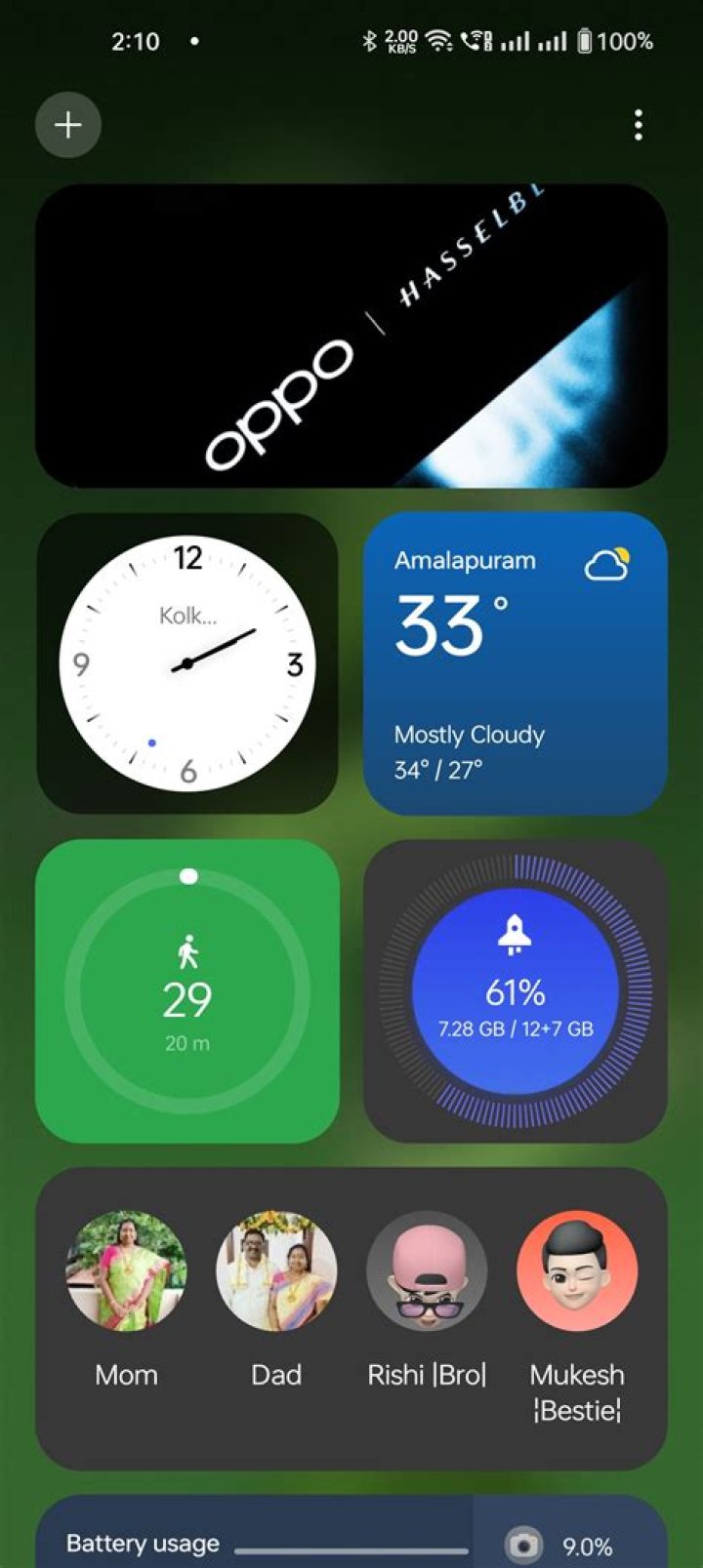Tap the Wi-Fi indicator in the status bar
Screen dimensions: 703x1568
[x=439, y=40]
